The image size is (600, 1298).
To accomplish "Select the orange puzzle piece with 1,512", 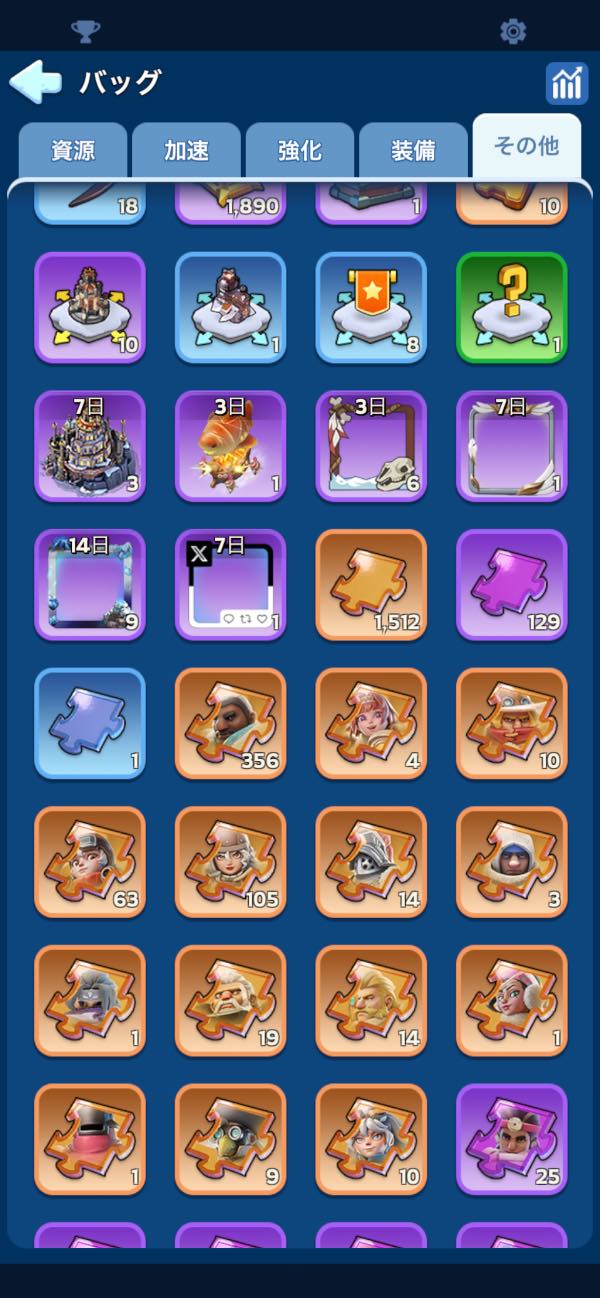I will pos(371,585).
